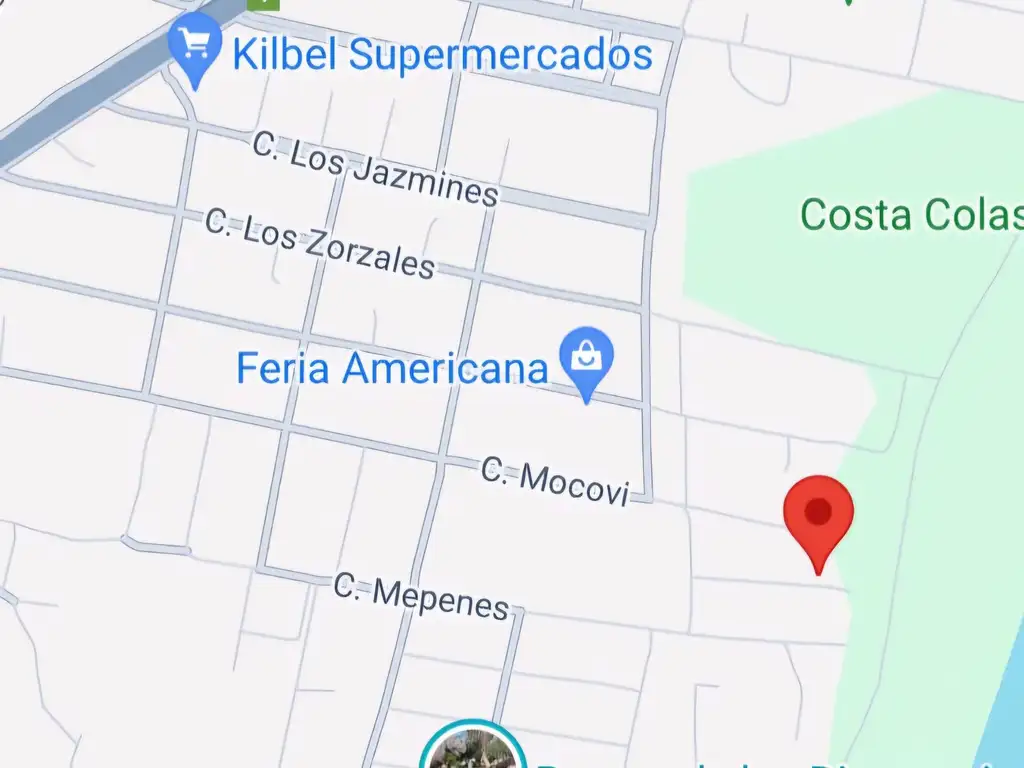Open the circular photo marker at the bottom

[472, 752]
